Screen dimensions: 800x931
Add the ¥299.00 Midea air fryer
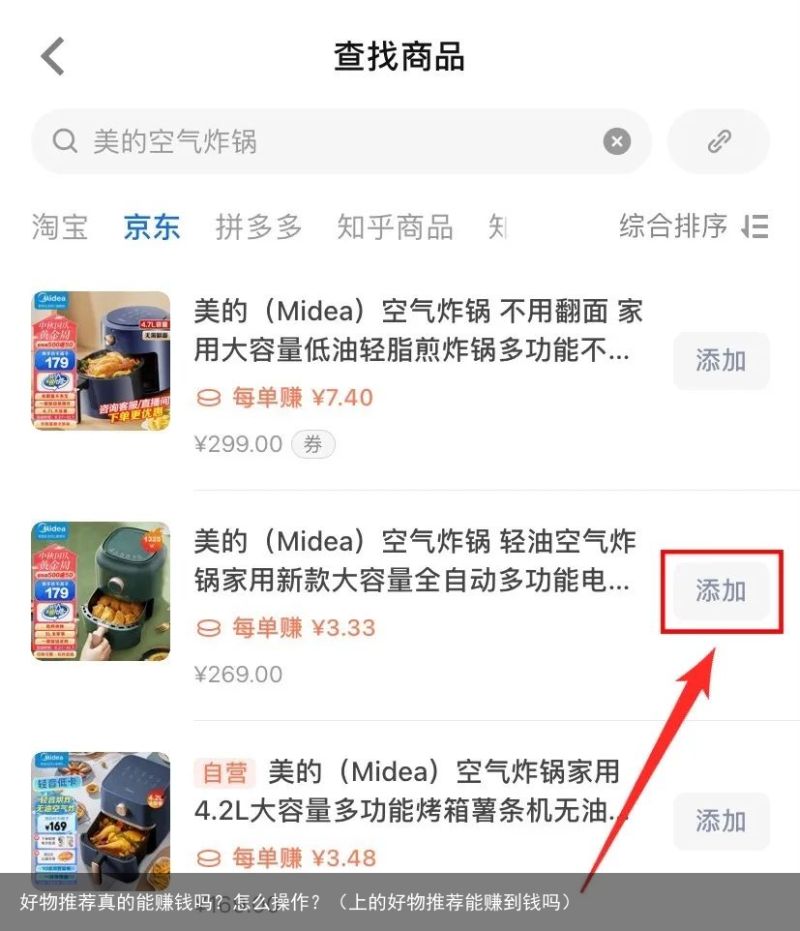[721, 361]
